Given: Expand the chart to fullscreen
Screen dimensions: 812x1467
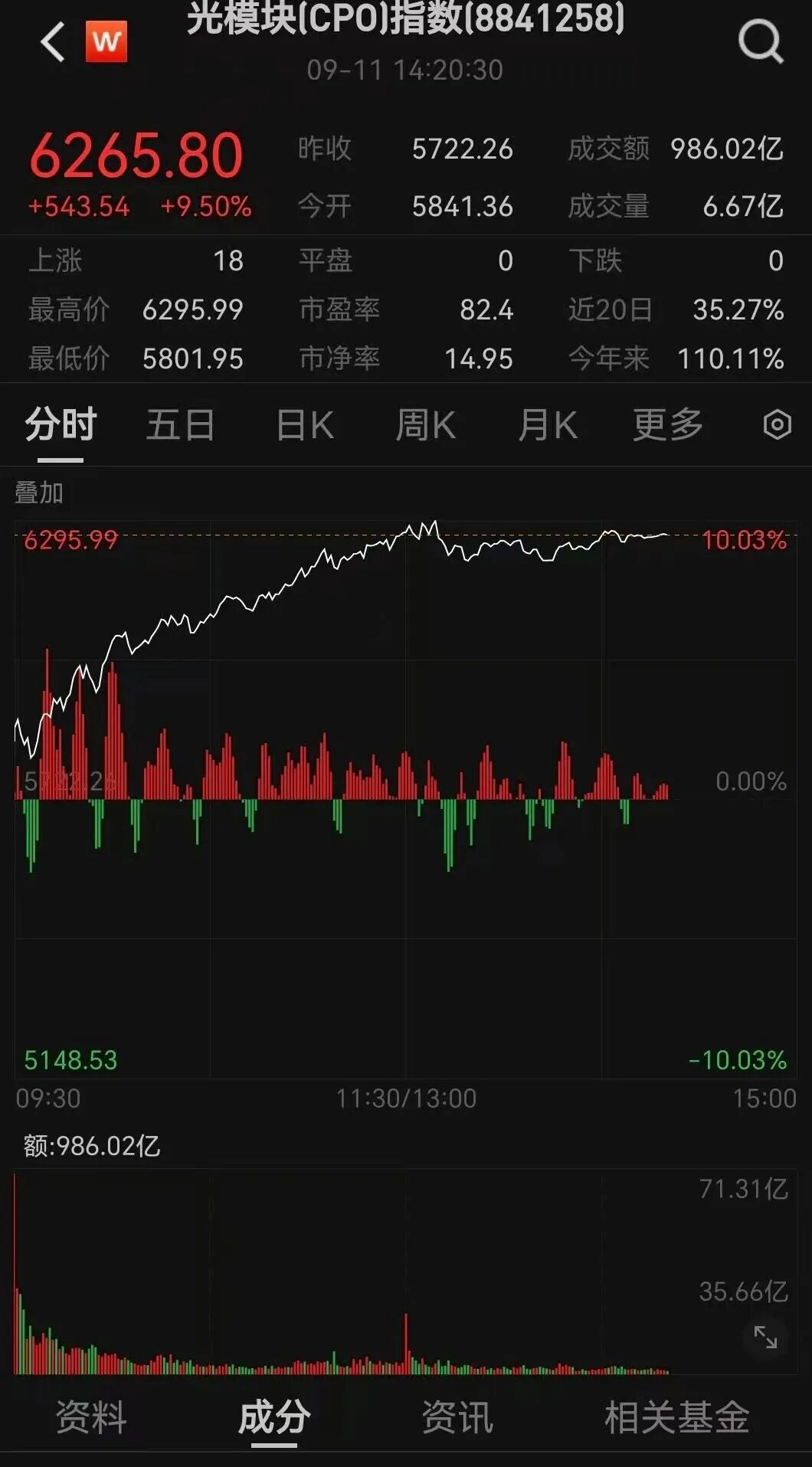Looking at the screenshot, I should point(765,1337).
